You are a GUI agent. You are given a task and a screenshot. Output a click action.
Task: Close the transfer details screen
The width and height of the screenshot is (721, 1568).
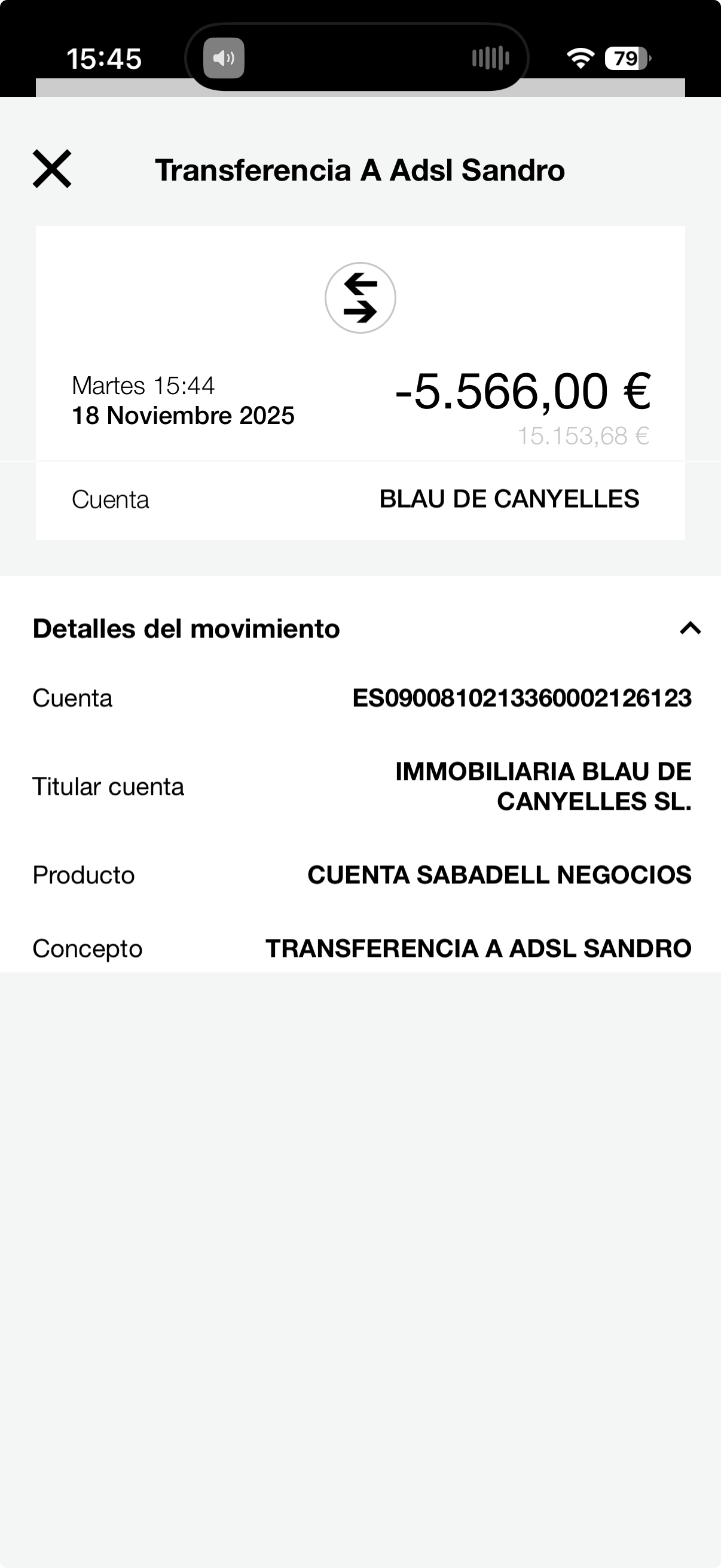tap(52, 169)
